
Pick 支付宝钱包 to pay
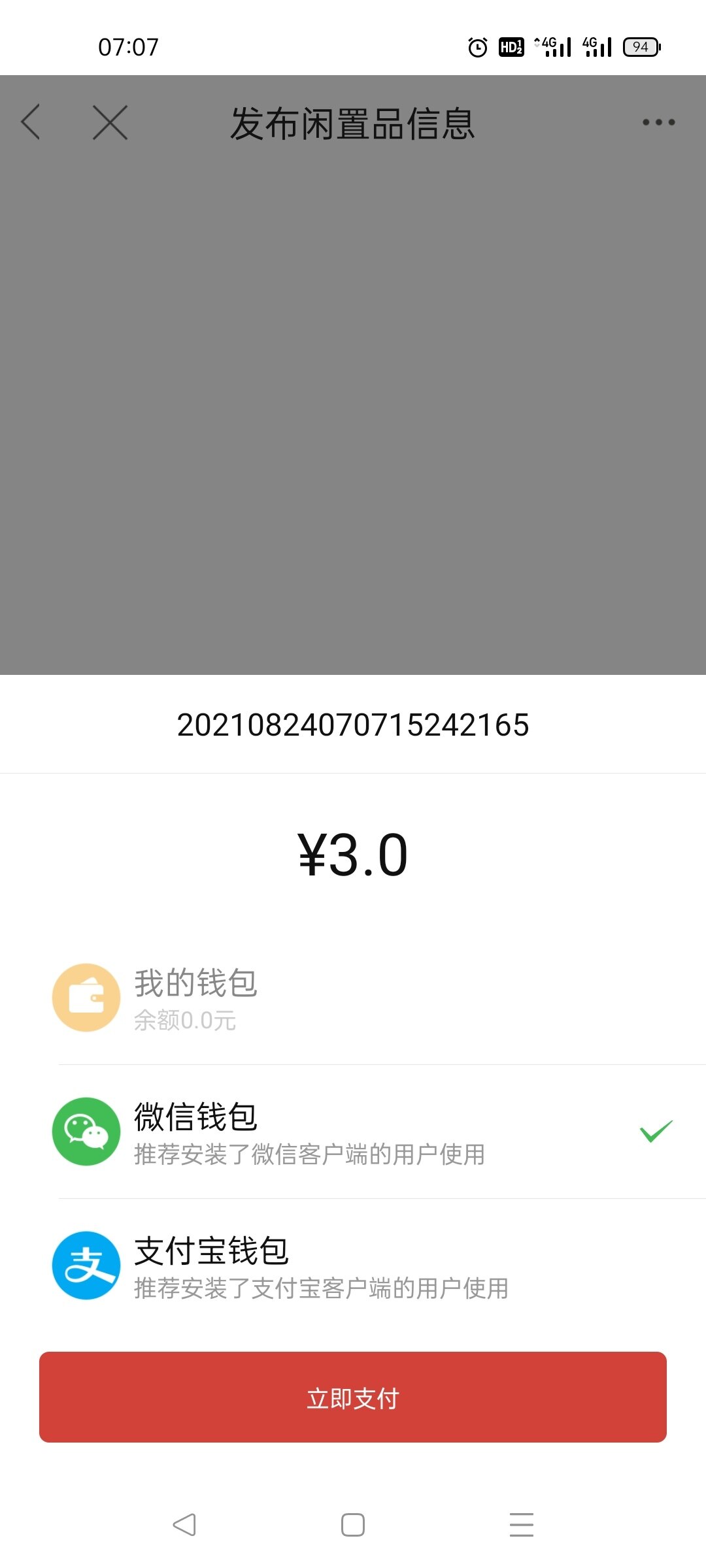point(353,1266)
